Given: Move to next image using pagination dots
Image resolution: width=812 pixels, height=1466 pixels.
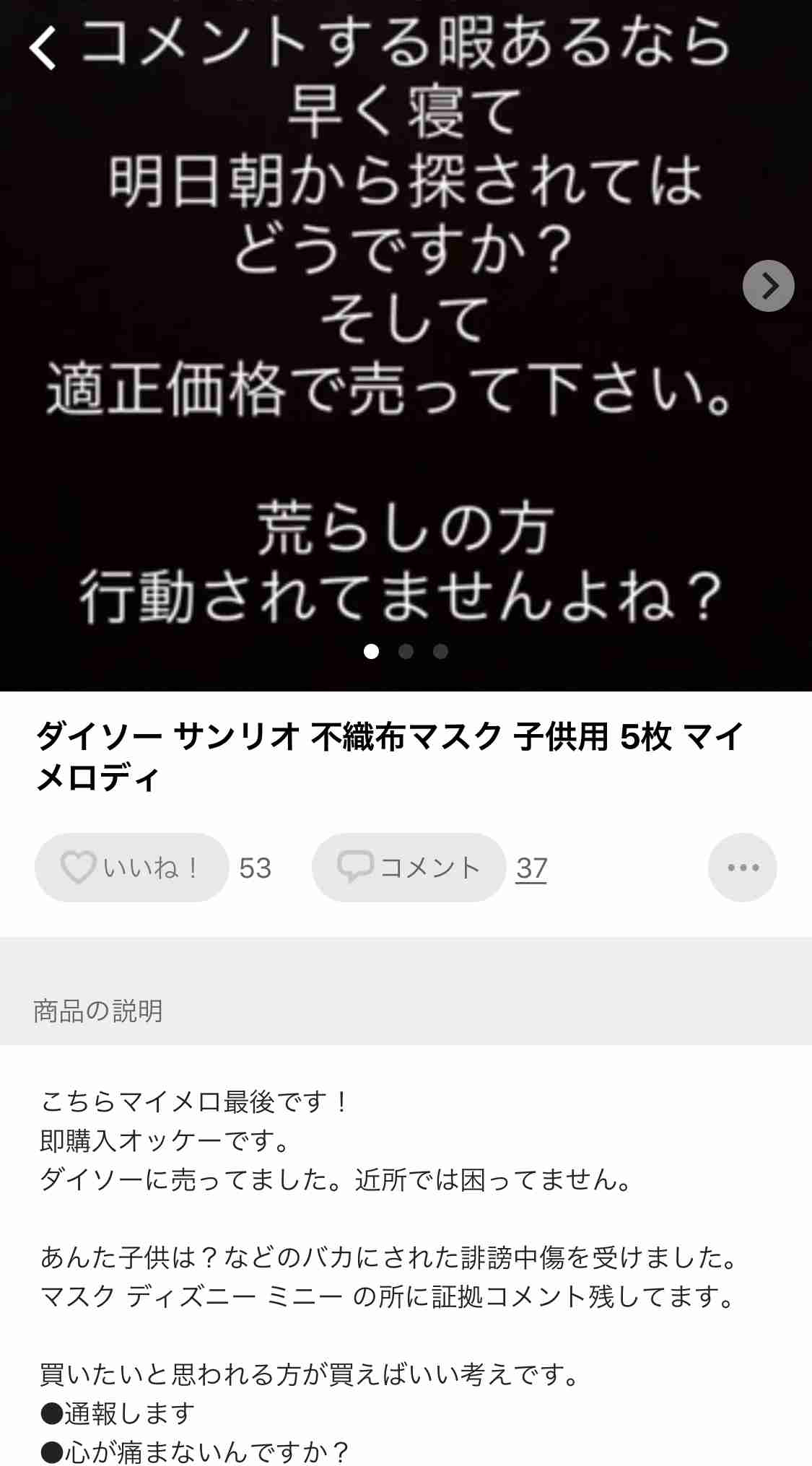Looking at the screenshot, I should pyautogui.click(x=406, y=652).
